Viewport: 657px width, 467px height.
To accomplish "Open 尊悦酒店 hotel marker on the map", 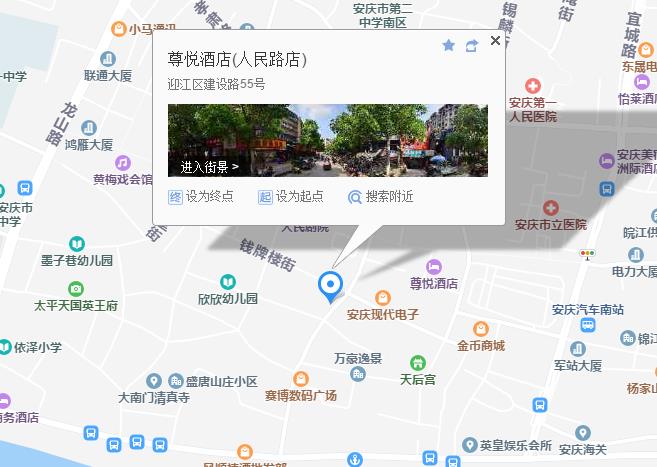I will (433, 267).
